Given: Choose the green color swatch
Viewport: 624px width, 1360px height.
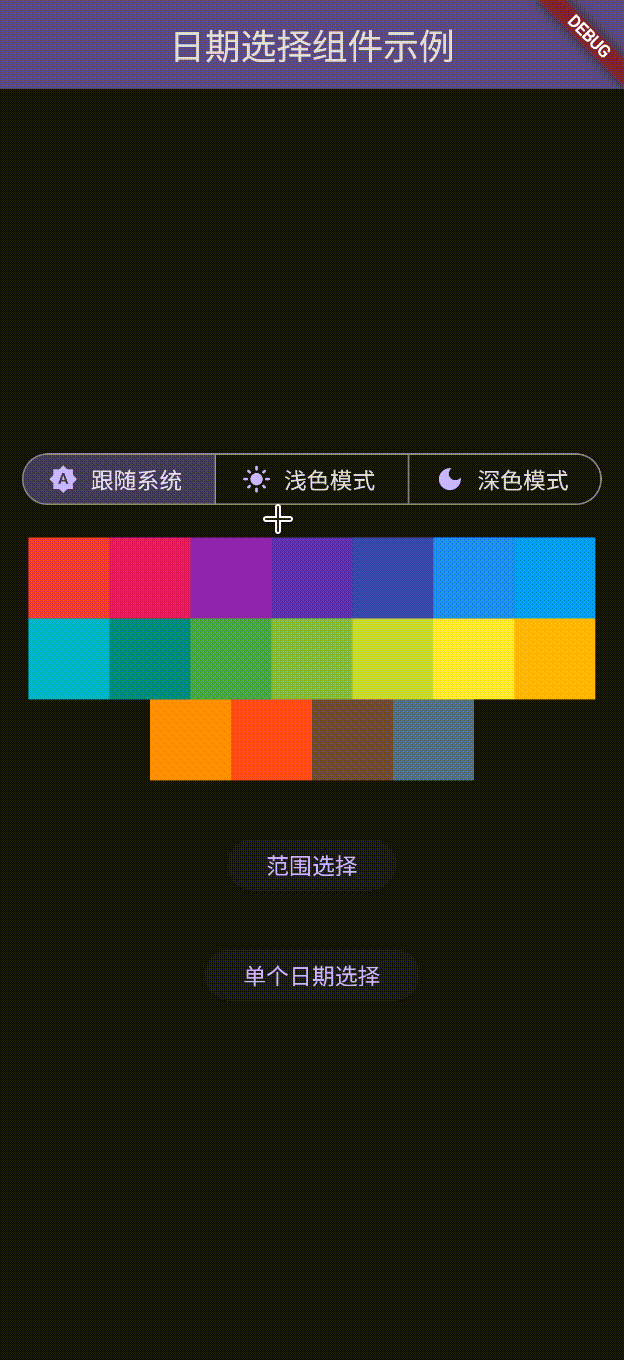Looking at the screenshot, I should click(x=231, y=659).
